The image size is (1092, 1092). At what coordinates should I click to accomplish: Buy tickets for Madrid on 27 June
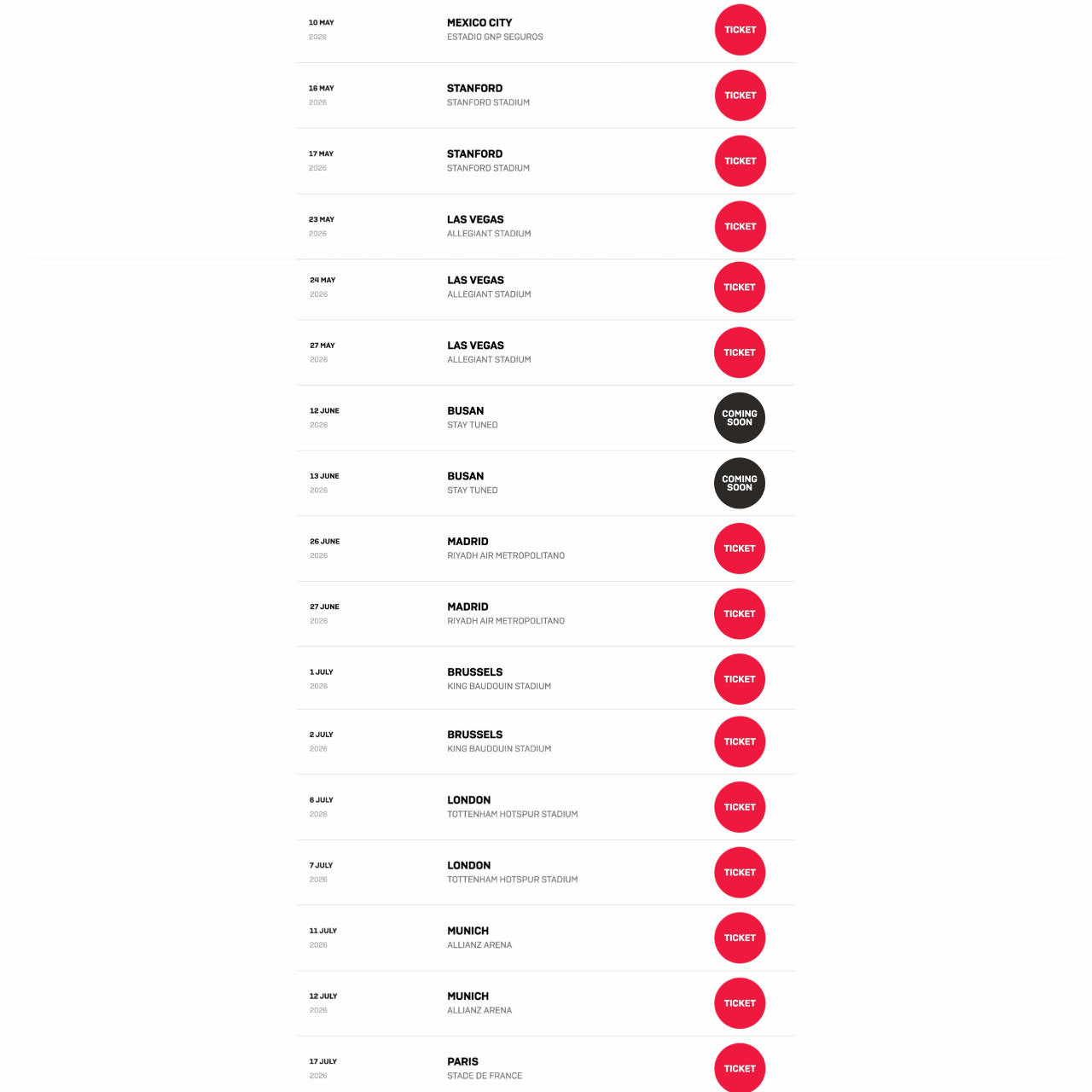[739, 614]
